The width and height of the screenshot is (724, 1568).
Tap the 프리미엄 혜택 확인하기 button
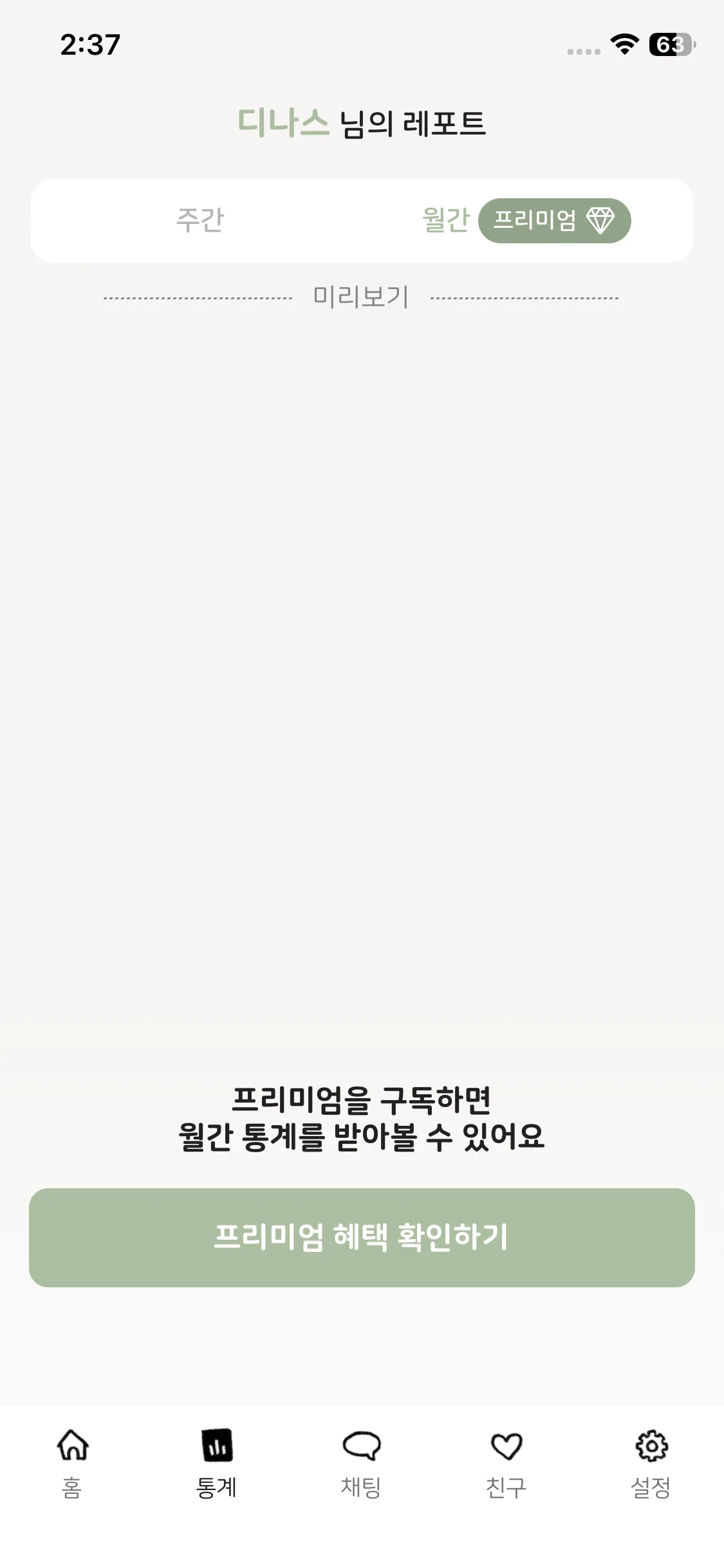362,1237
